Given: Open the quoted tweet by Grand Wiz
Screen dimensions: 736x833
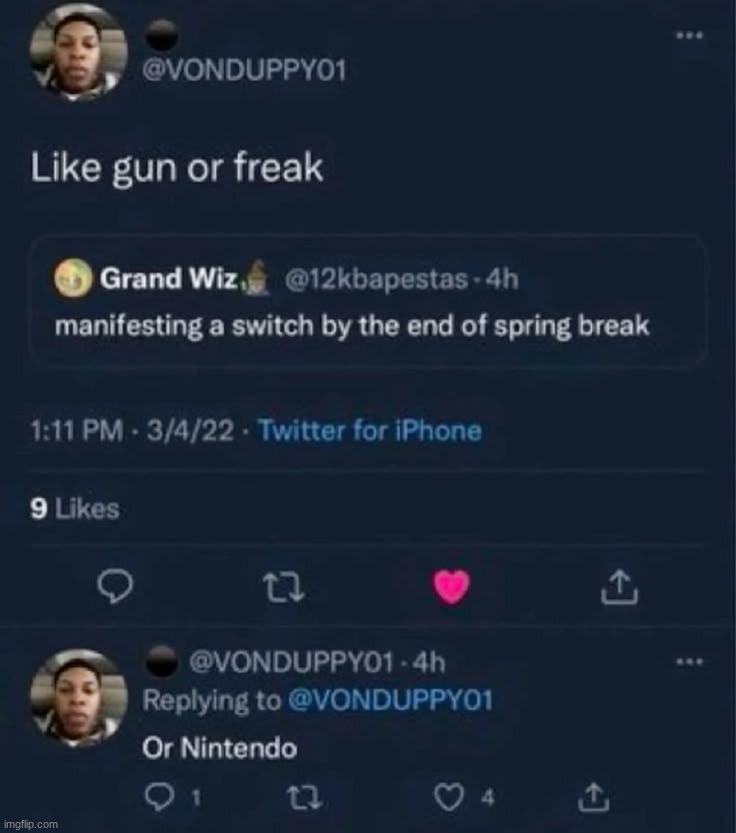Looking at the screenshot, I should click(367, 300).
